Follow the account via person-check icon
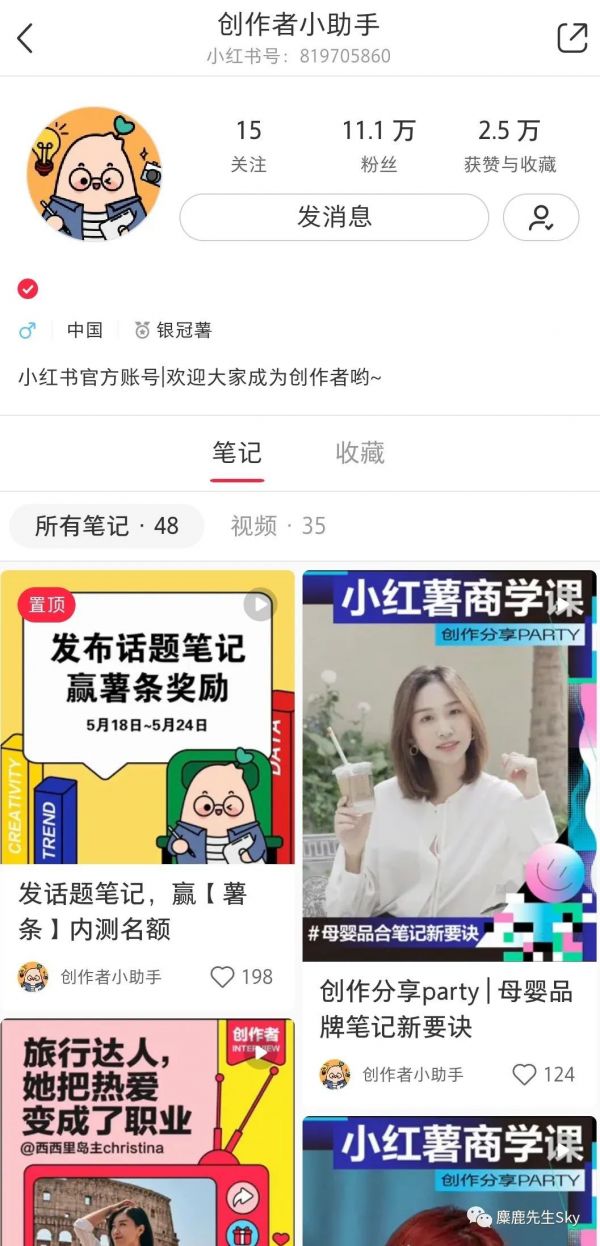This screenshot has width=600, height=1246. pyautogui.click(x=541, y=217)
